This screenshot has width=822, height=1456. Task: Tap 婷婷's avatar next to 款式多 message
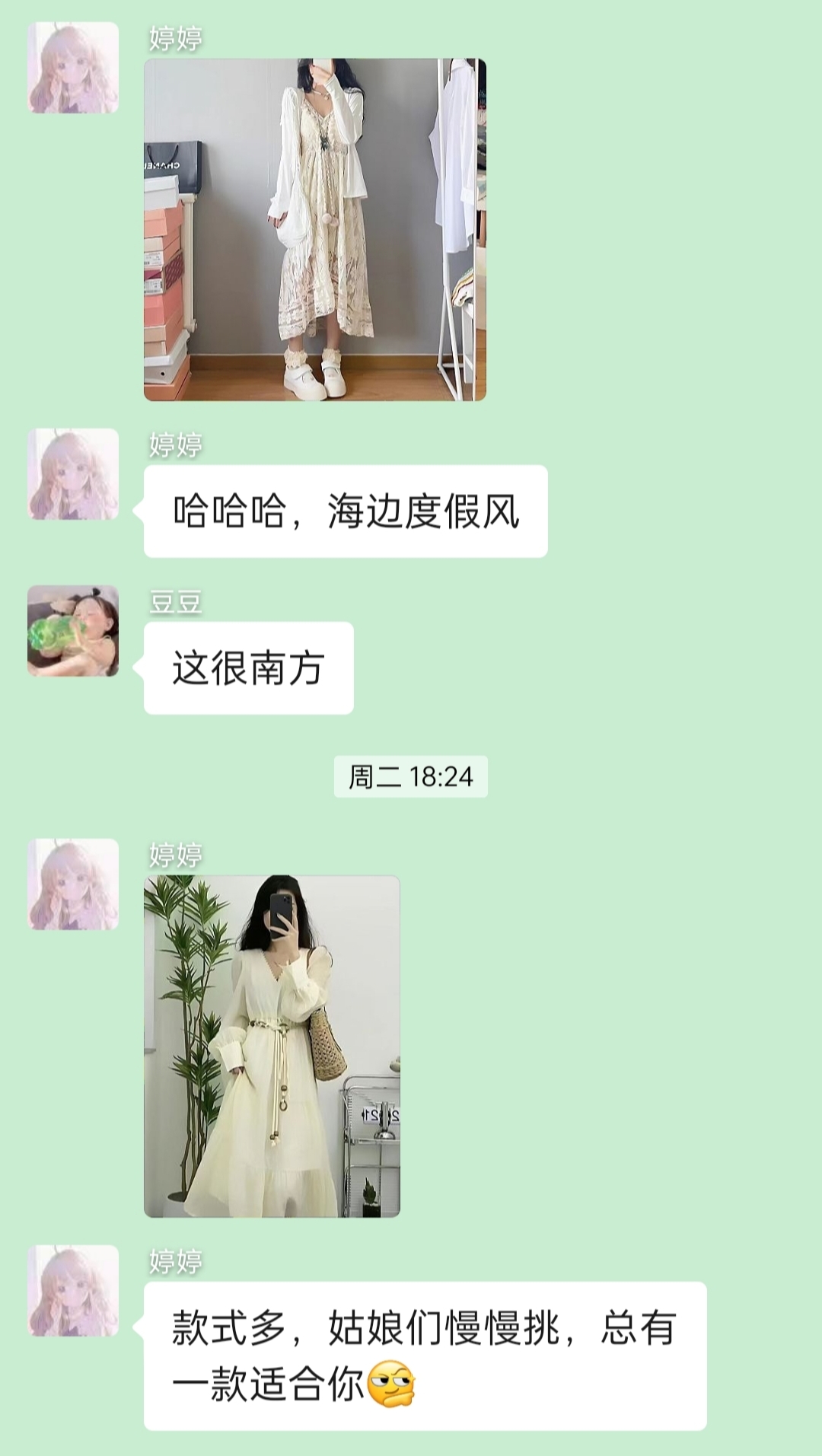[x=73, y=1290]
